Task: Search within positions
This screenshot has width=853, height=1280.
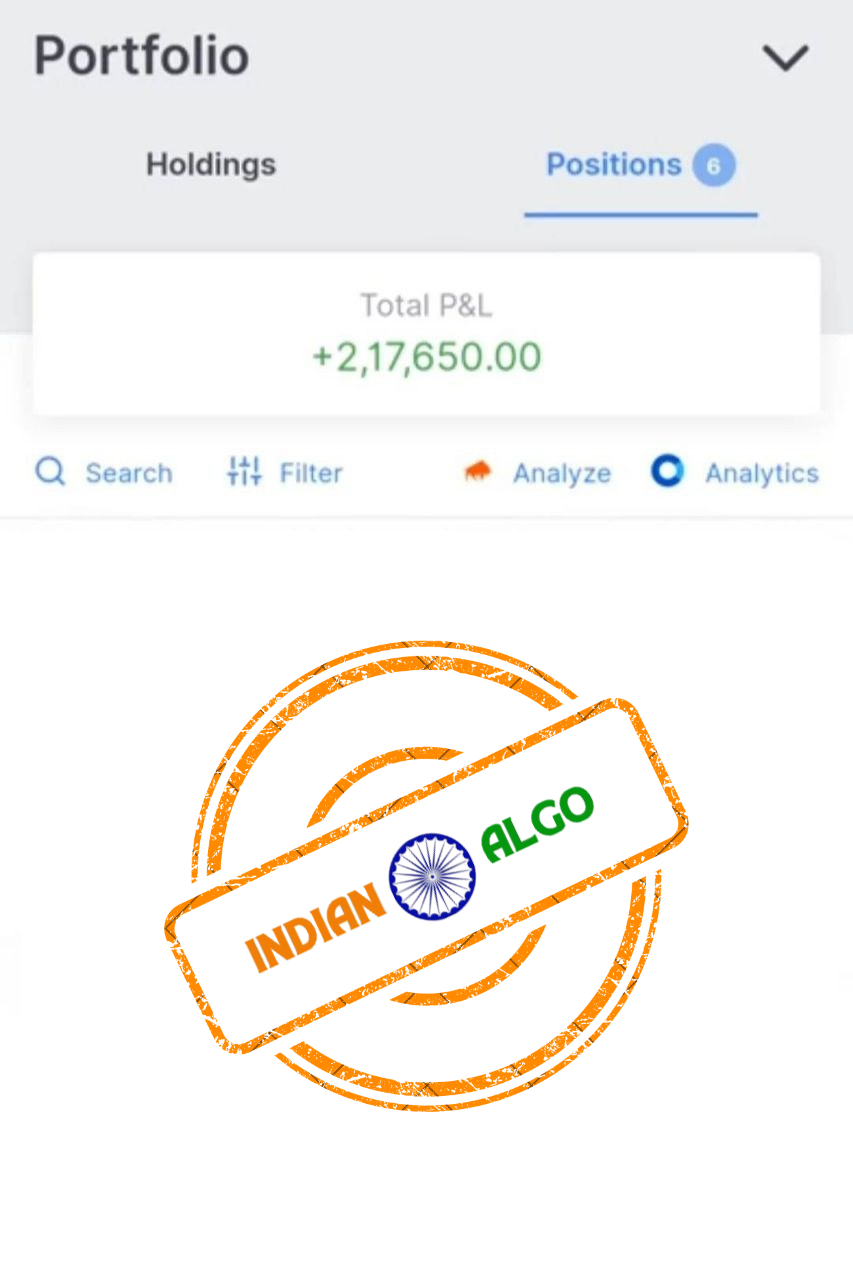Action: point(104,472)
